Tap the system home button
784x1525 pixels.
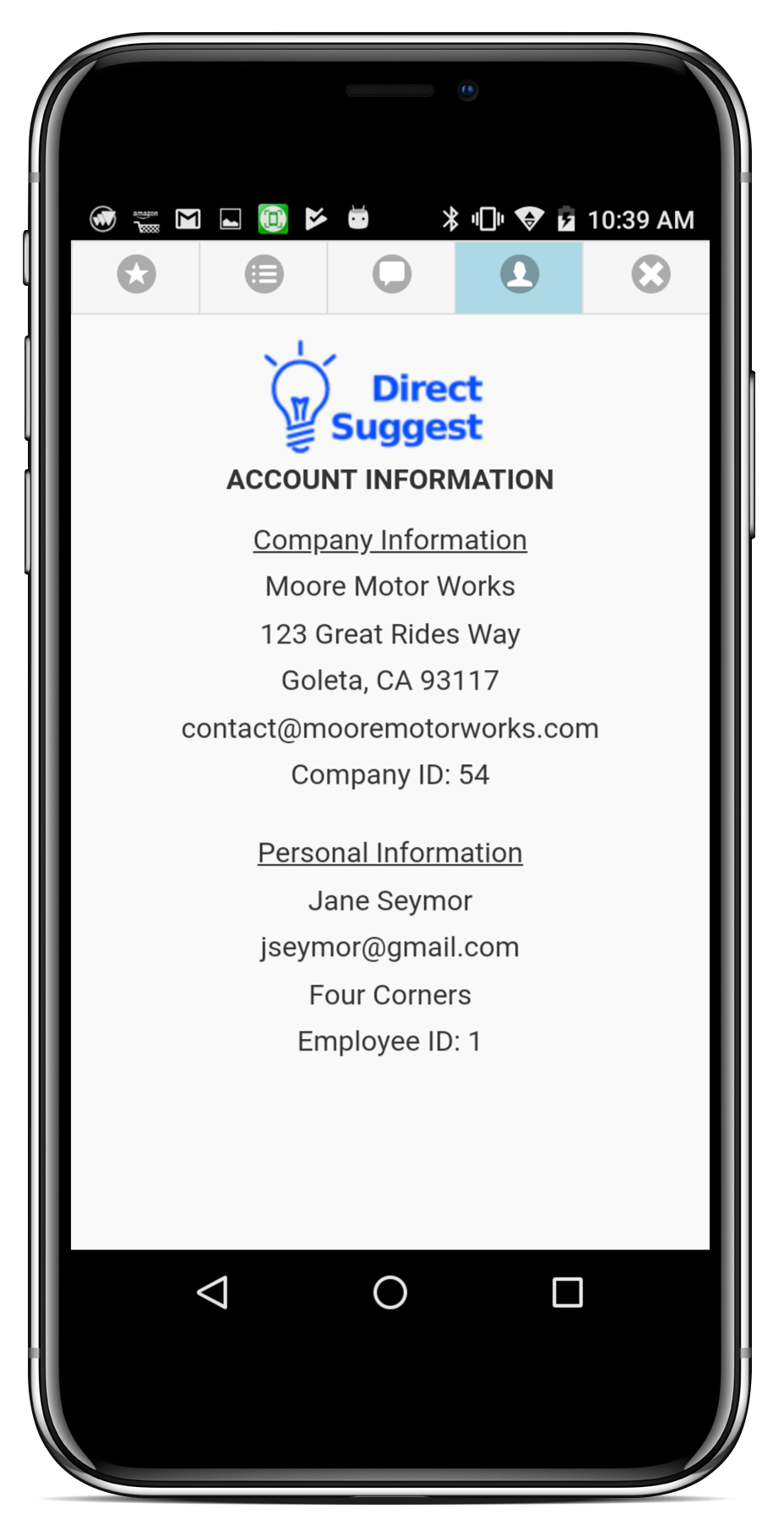390,1292
